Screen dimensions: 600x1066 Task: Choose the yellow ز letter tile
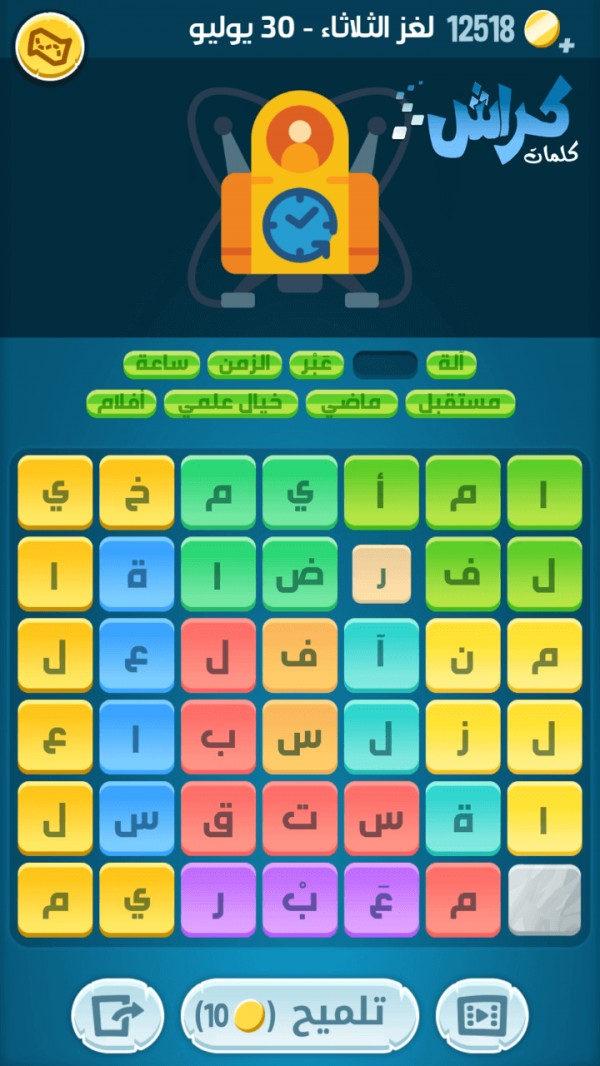[x=463, y=737]
